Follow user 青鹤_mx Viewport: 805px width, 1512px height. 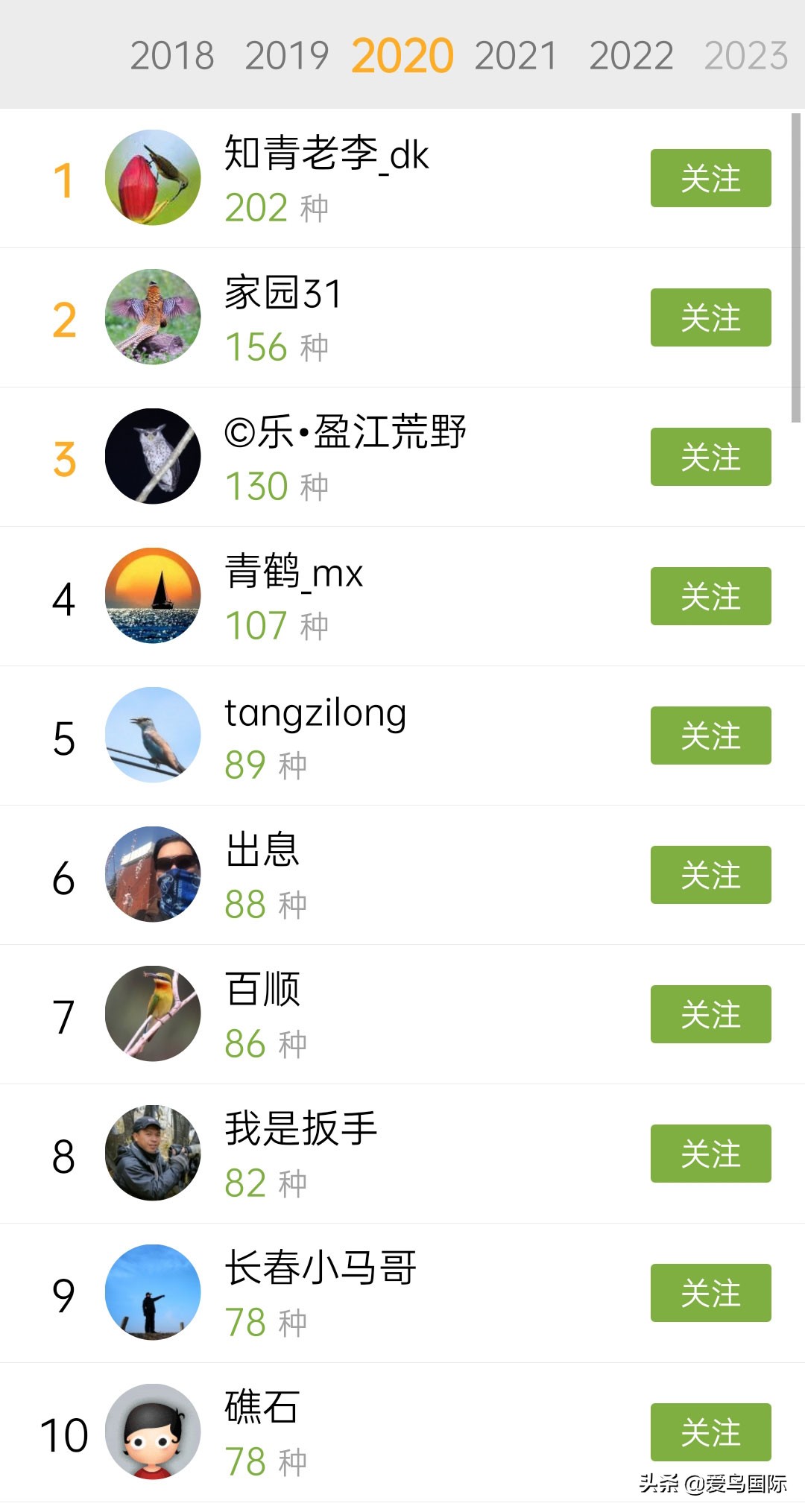point(710,596)
